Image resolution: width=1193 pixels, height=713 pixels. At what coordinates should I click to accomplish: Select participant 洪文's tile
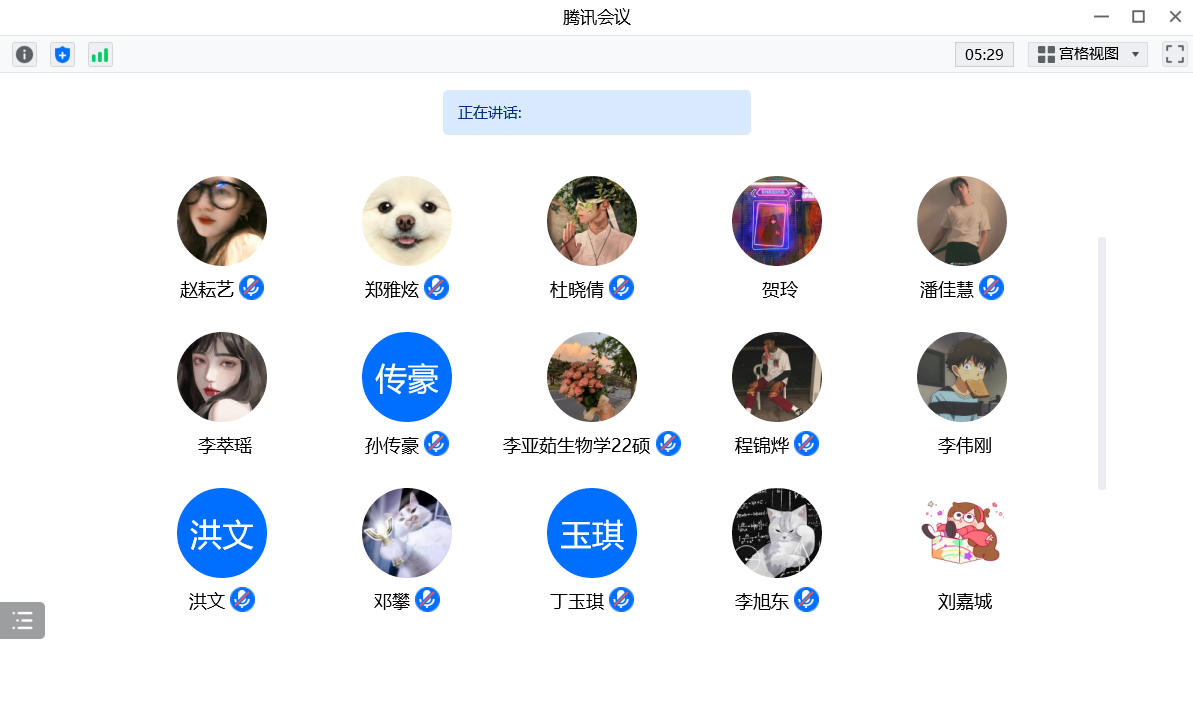[x=222, y=534]
